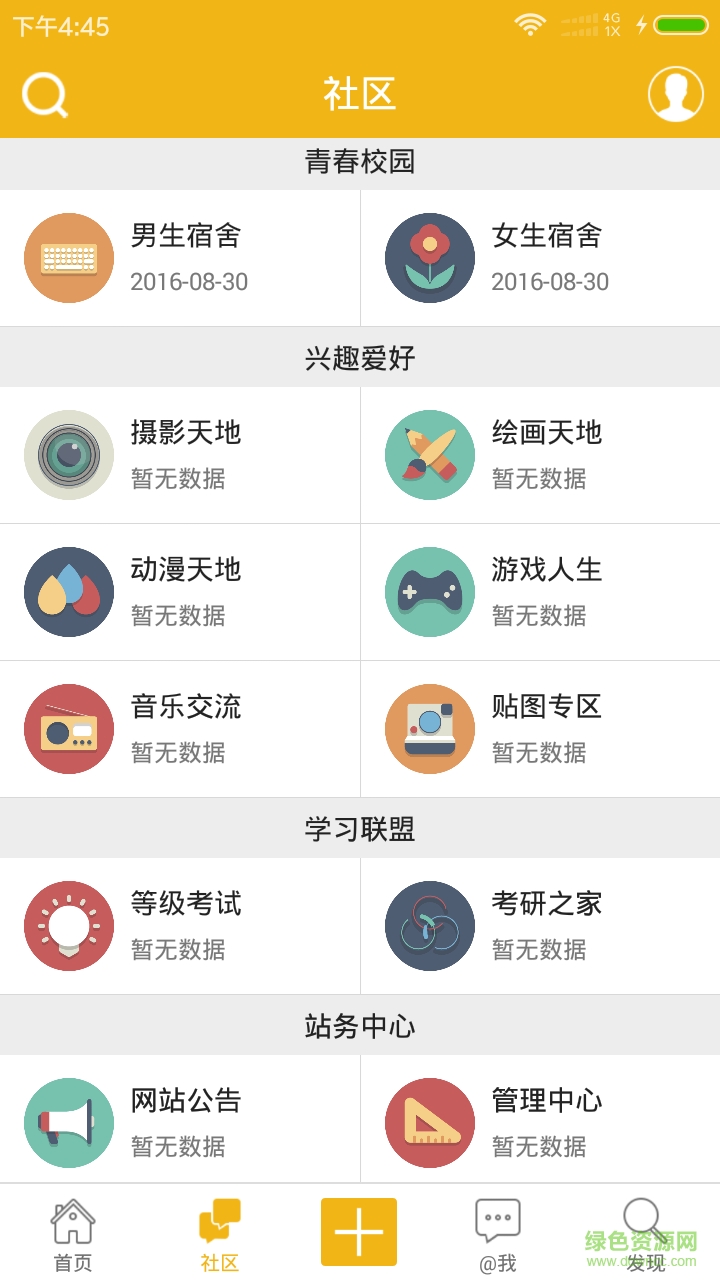View the 贴图专区 board
This screenshot has height=1280, width=720.
[540, 729]
